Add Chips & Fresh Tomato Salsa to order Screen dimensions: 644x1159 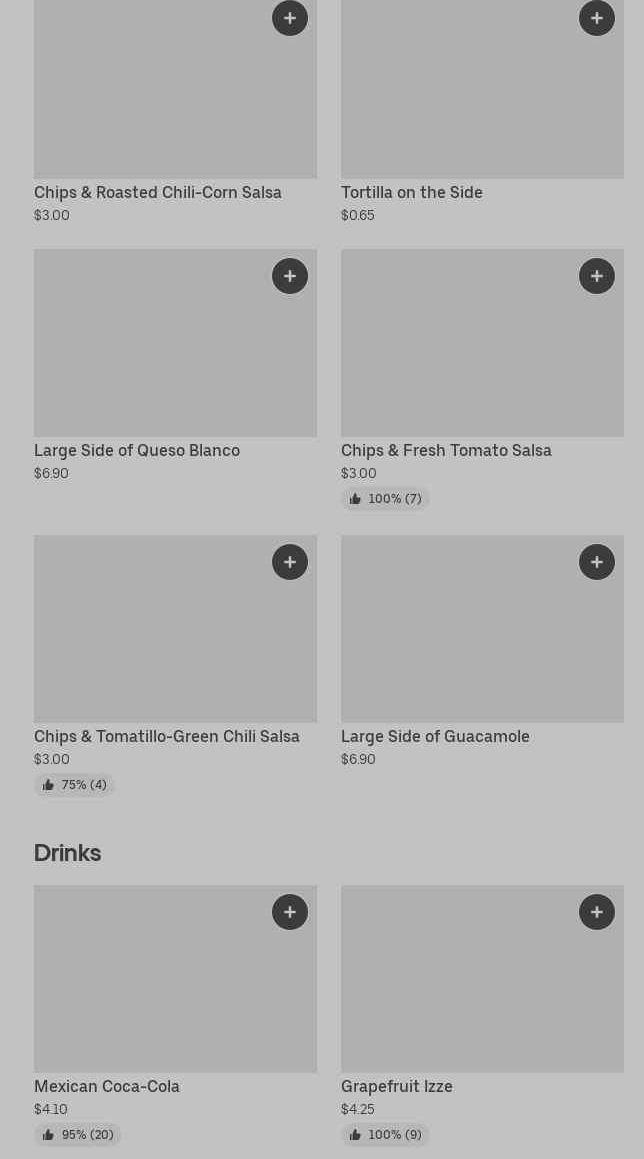597,276
